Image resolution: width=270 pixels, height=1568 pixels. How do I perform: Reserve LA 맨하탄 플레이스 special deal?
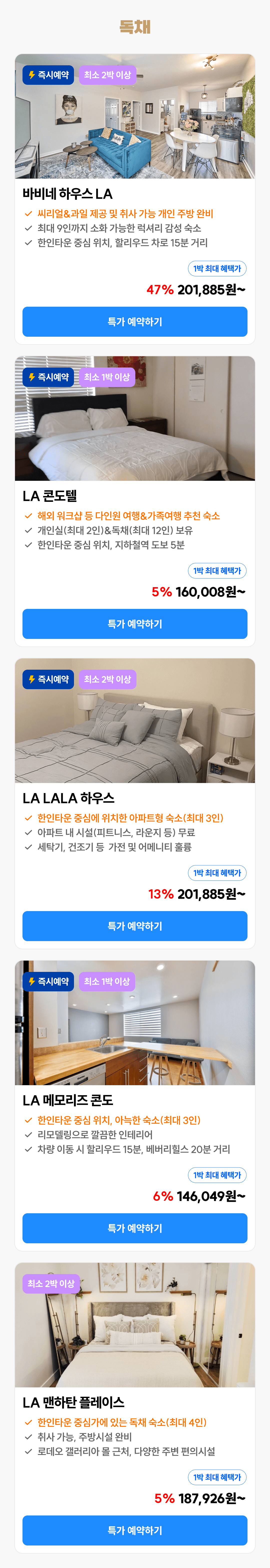coord(134,1530)
